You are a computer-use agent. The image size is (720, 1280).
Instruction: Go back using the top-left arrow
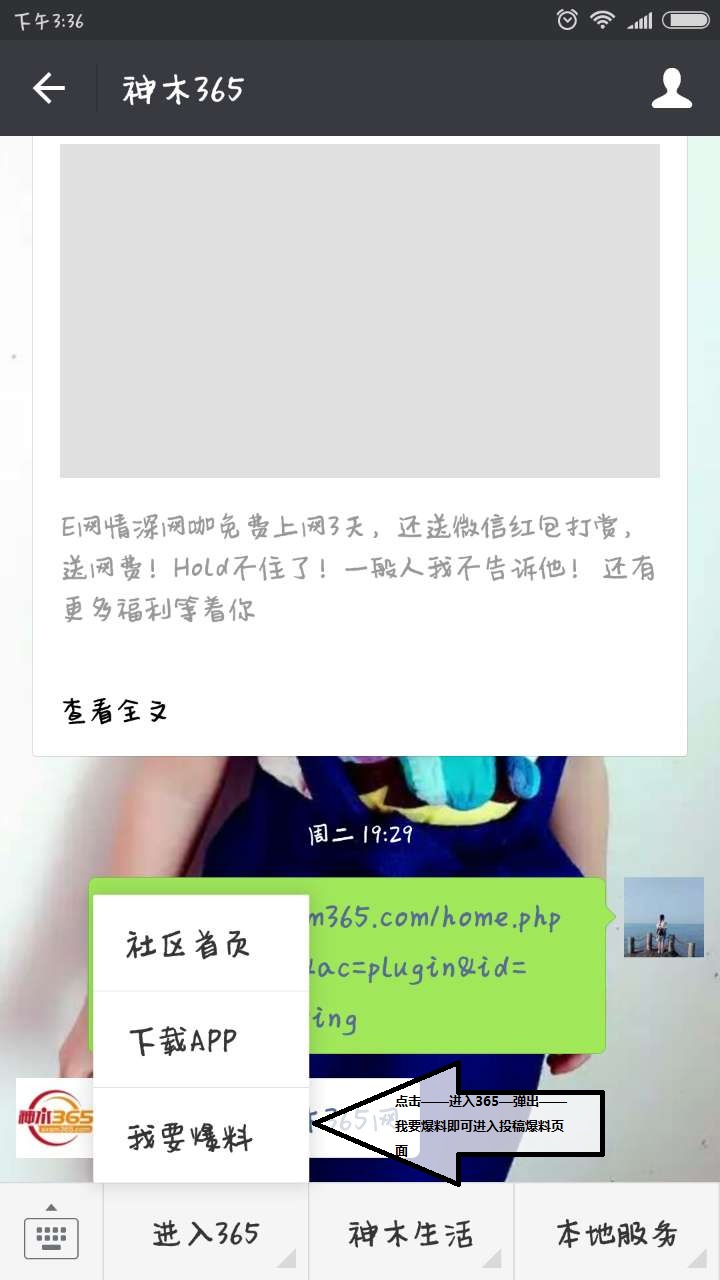pyautogui.click(x=48, y=89)
